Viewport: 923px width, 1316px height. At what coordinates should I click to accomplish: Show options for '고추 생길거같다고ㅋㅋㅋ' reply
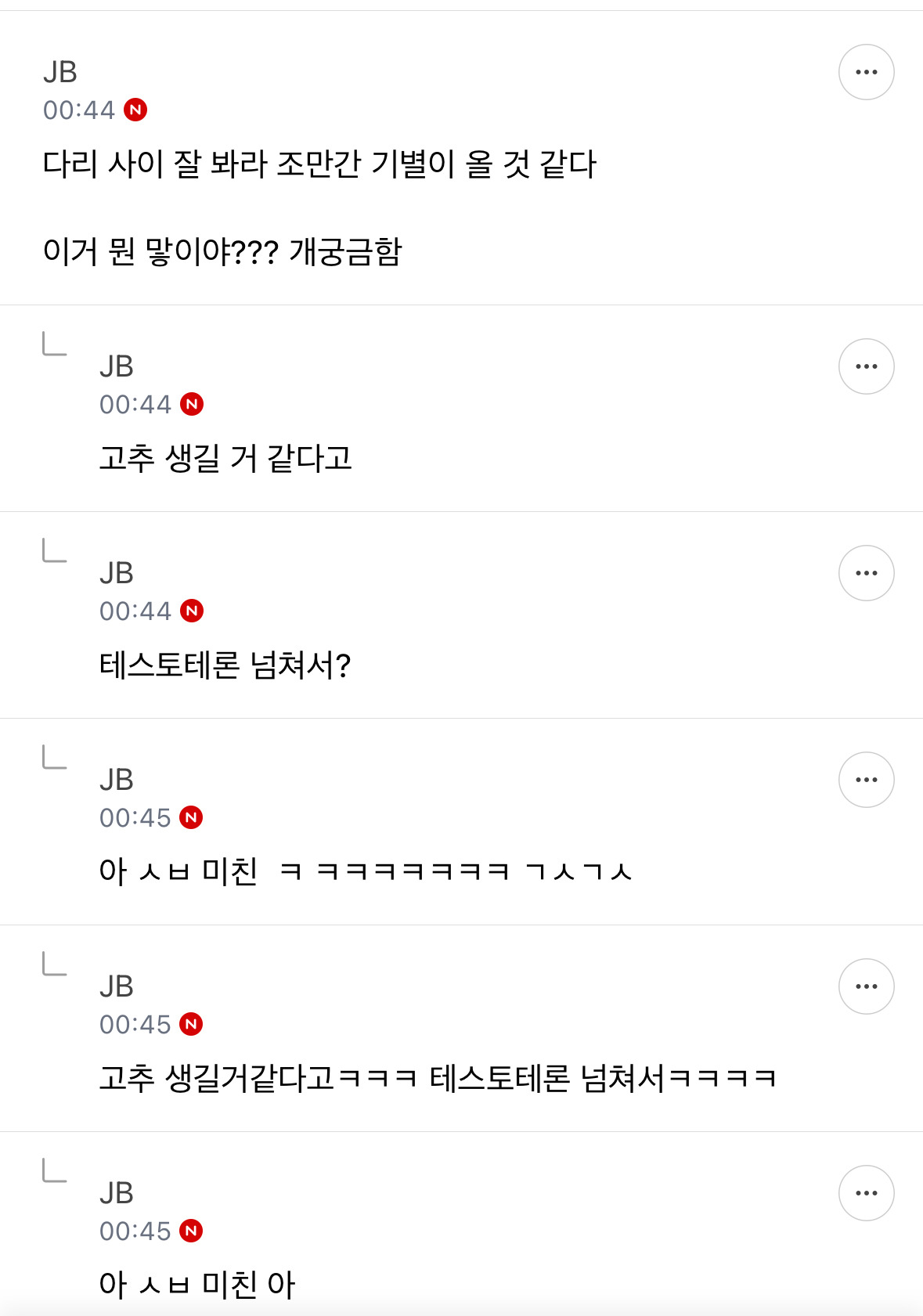[866, 986]
